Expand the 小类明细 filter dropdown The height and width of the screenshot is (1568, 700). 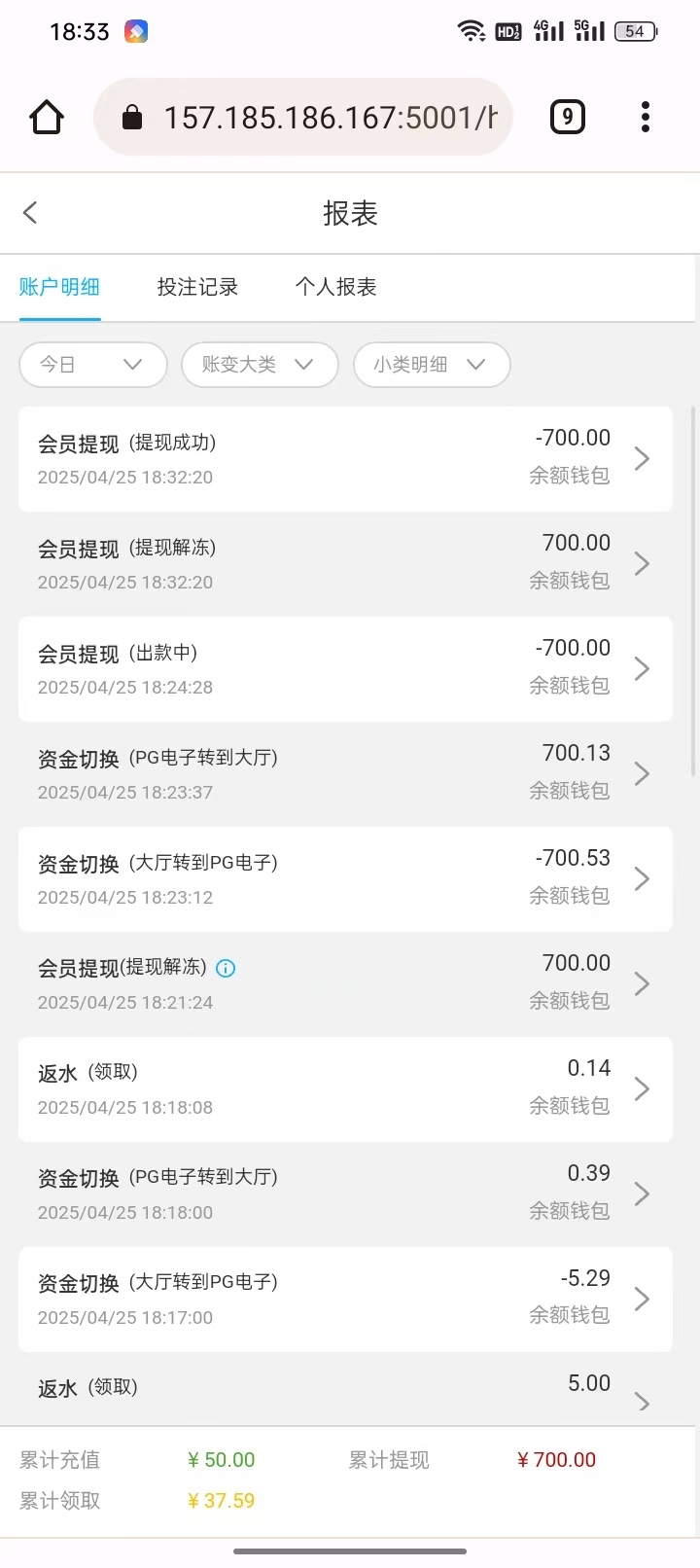point(431,365)
